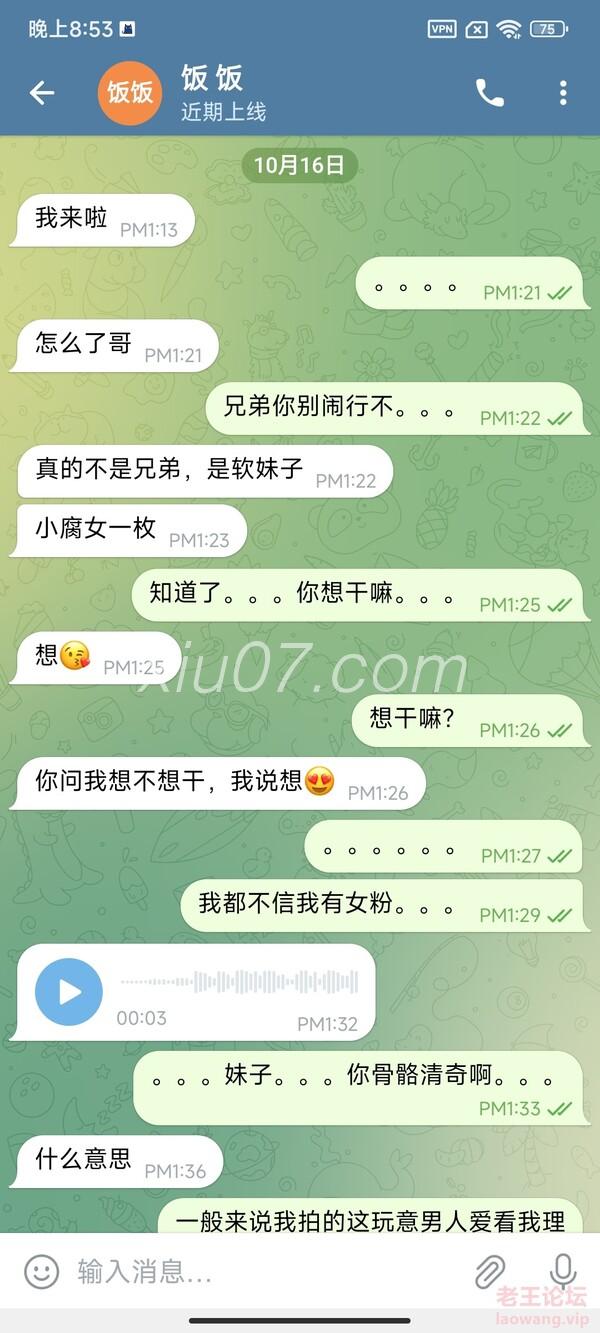This screenshot has height=1333, width=600.
Task: Go back to the chat list
Action: (42, 93)
